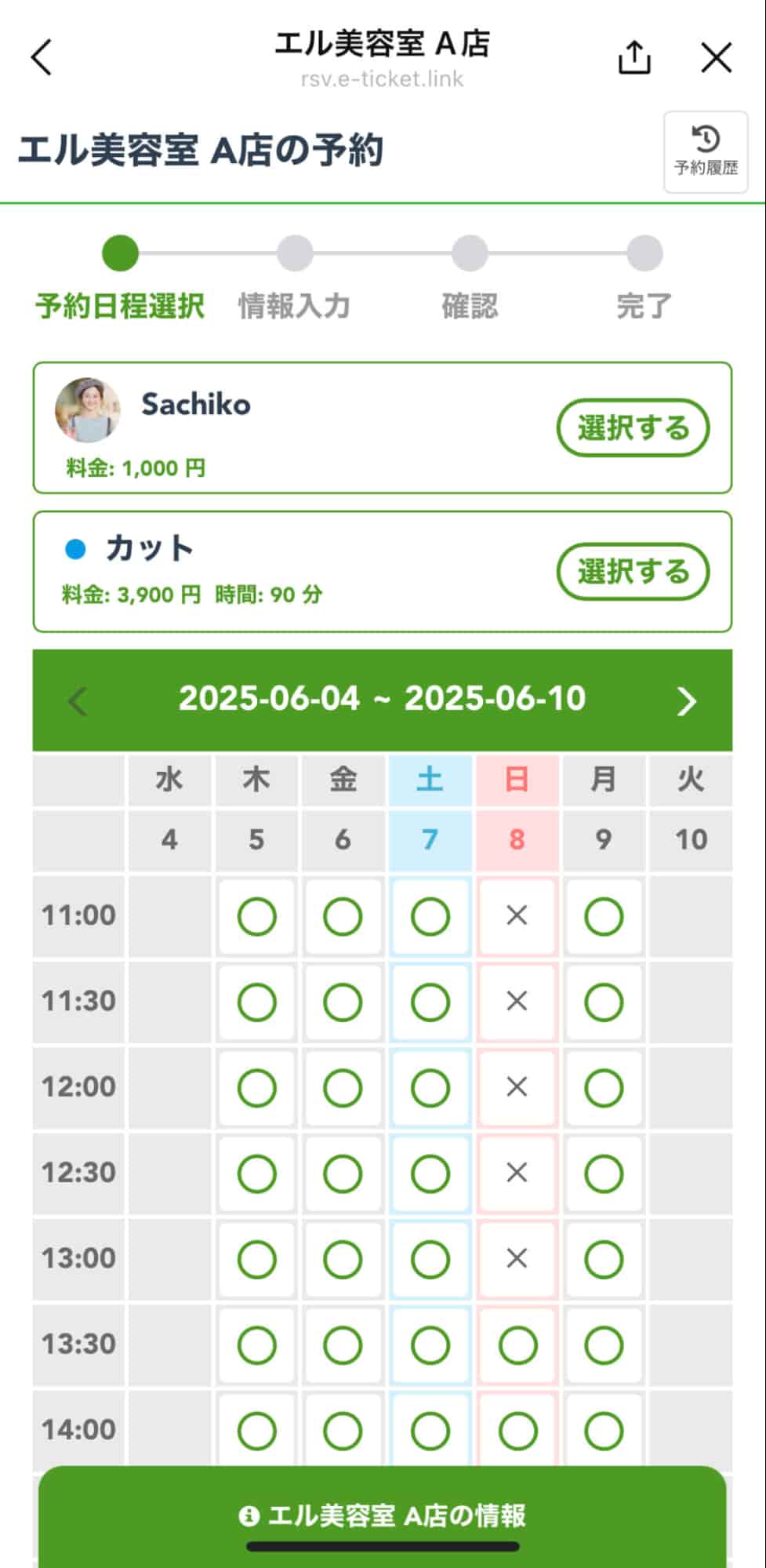The height and width of the screenshot is (1568, 766).
Task: Go to the next week with the right chevron
Action: (x=685, y=700)
